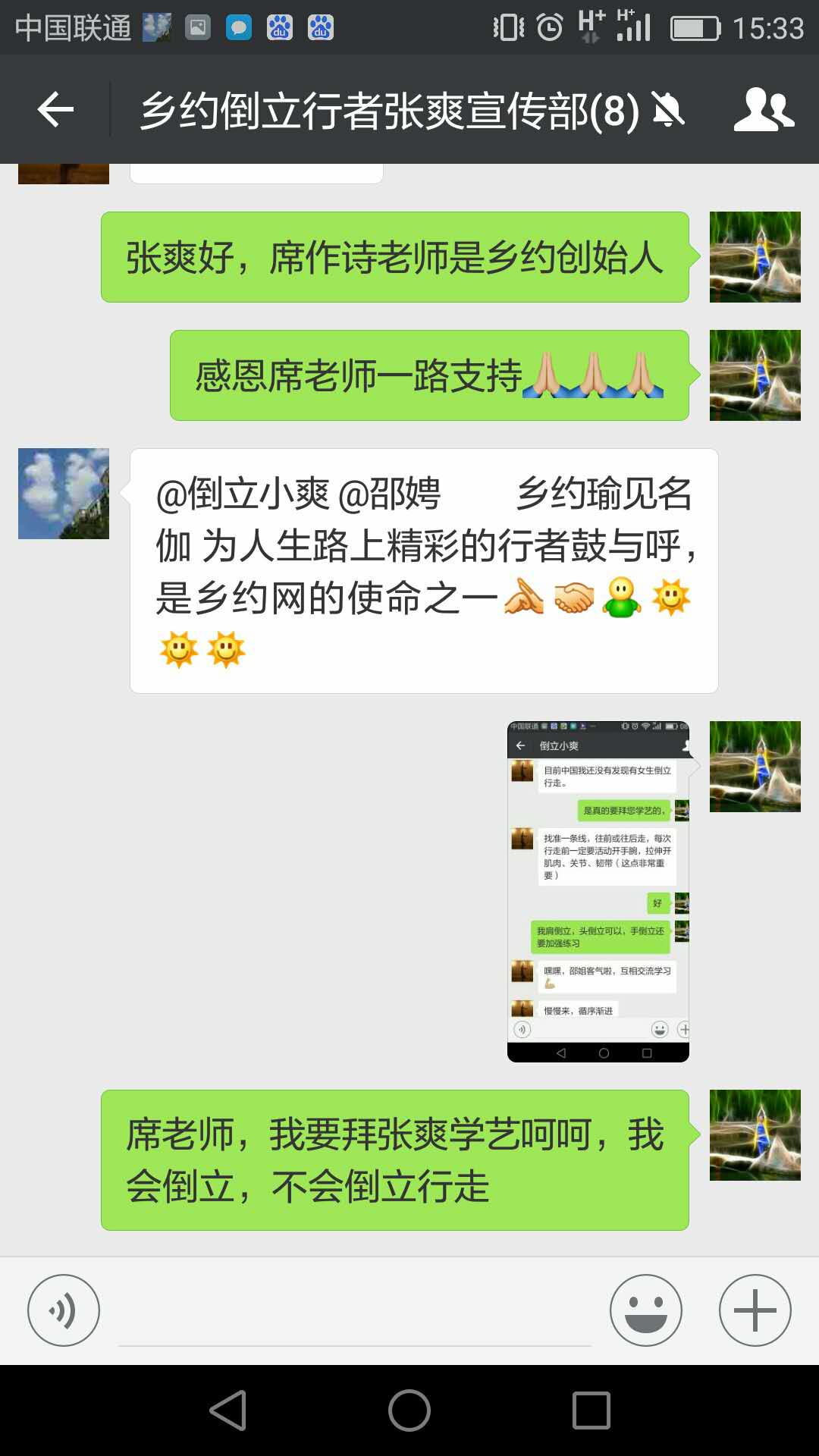Viewport: 819px width, 1456px height.
Task: Tap the system home button
Action: 409,1410
